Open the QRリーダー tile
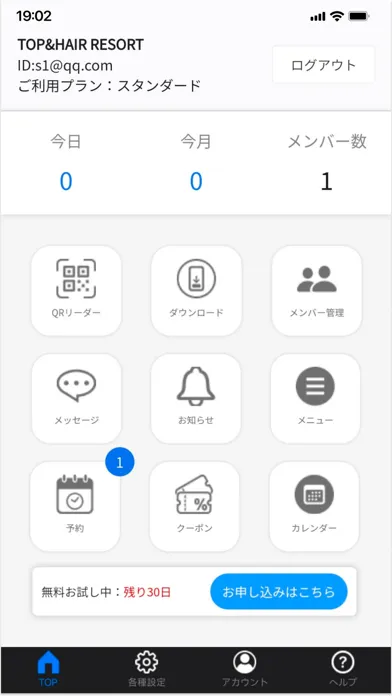392x696 pixels. 76,291
